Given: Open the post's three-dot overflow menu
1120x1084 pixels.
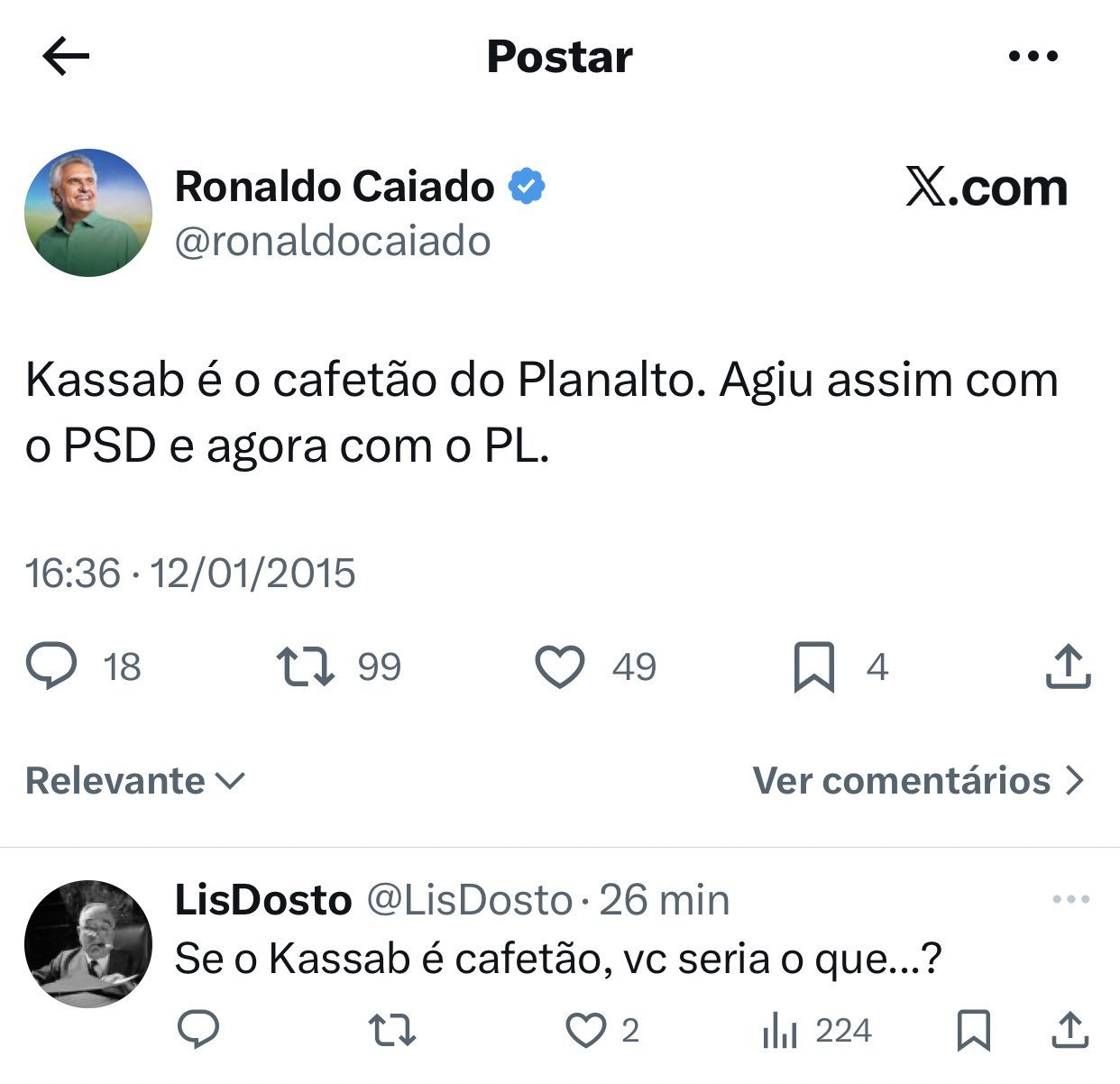Looking at the screenshot, I should click(1033, 57).
